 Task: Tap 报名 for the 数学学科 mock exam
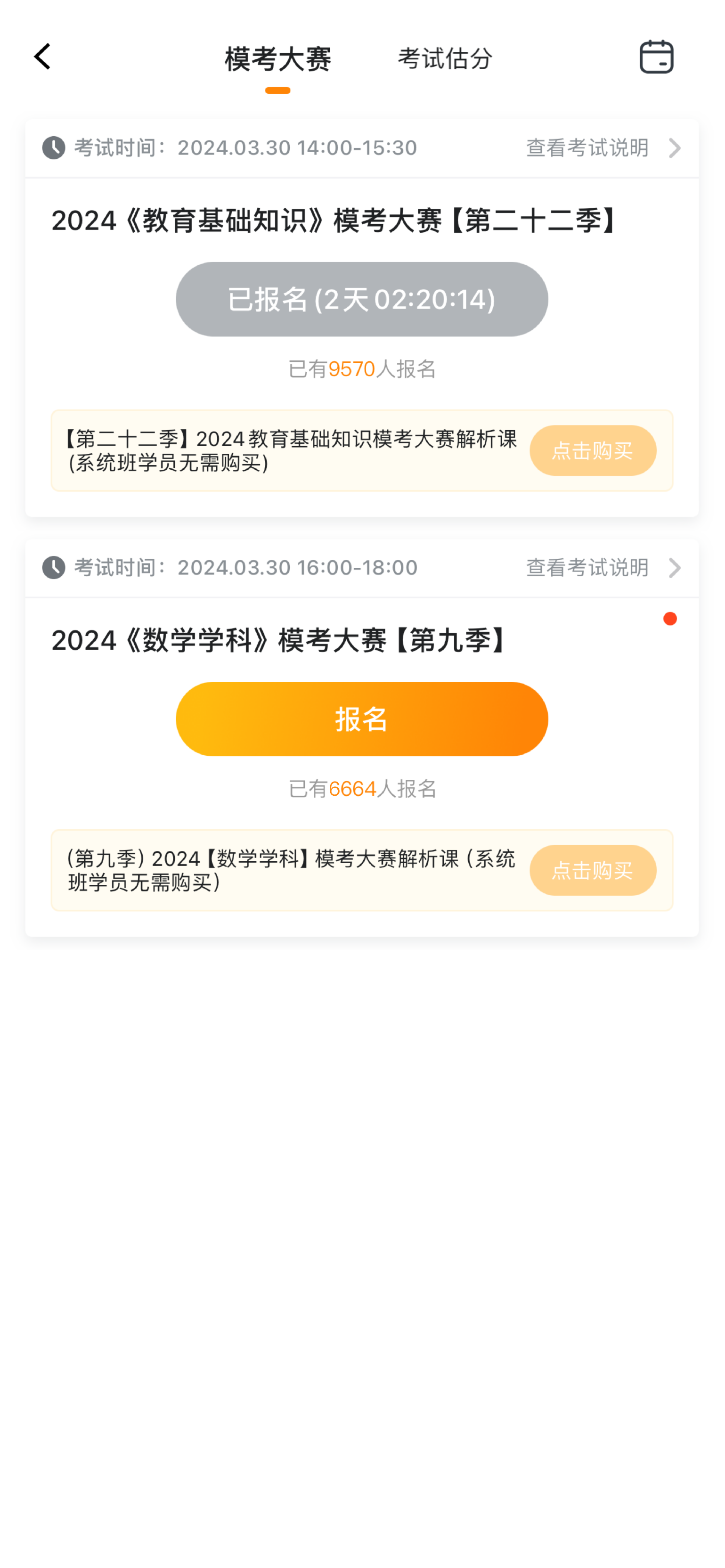tap(362, 719)
